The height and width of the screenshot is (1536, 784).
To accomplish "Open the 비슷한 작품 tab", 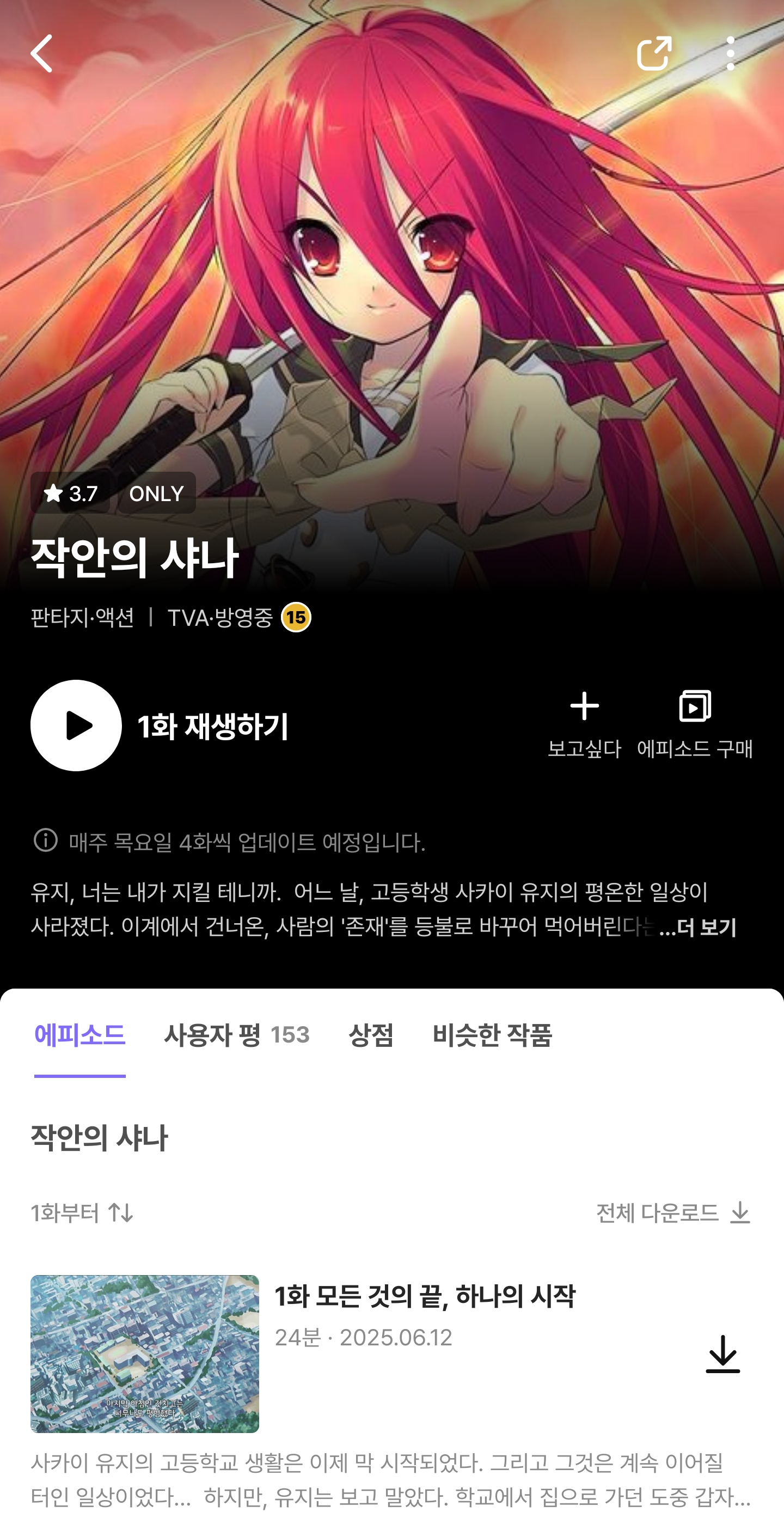I will click(x=493, y=1034).
